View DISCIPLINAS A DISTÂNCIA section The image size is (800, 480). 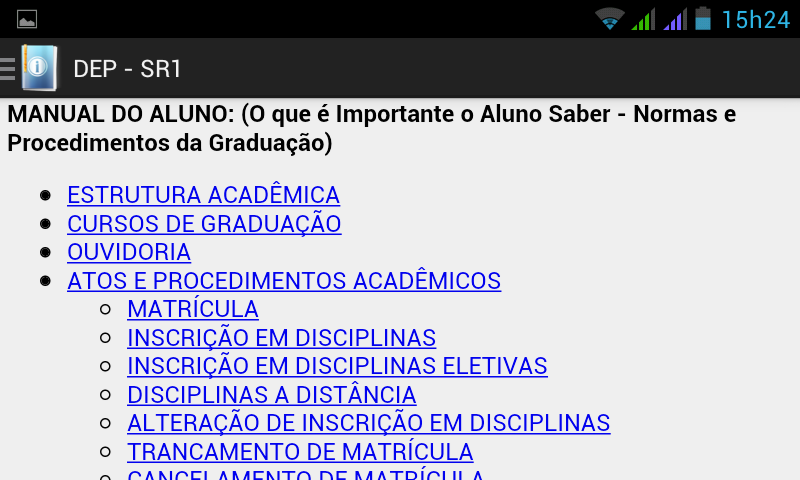271,395
